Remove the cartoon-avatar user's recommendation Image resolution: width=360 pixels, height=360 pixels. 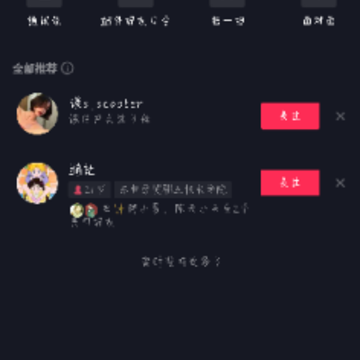point(340,183)
